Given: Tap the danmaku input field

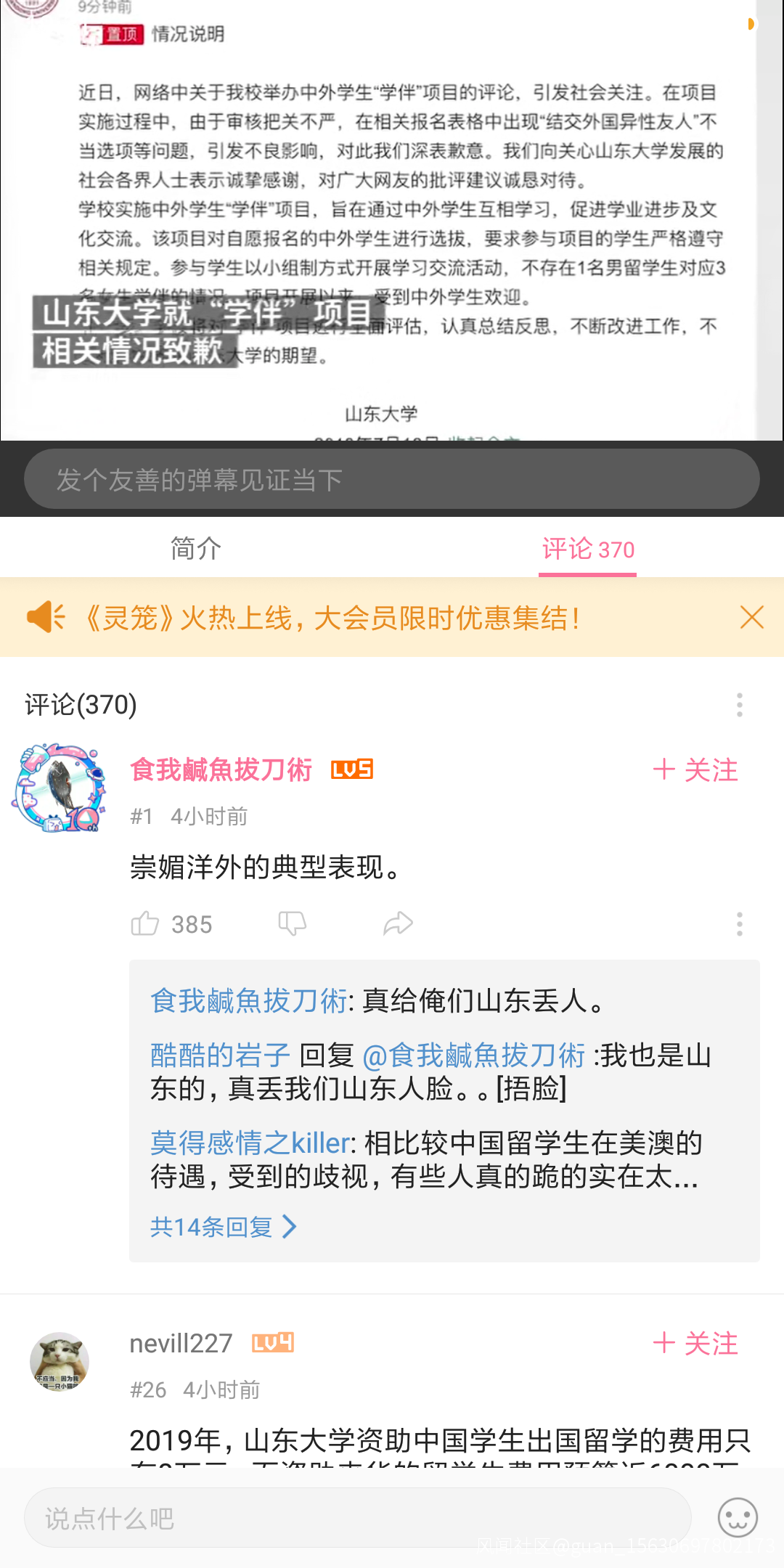Looking at the screenshot, I should 392,479.
